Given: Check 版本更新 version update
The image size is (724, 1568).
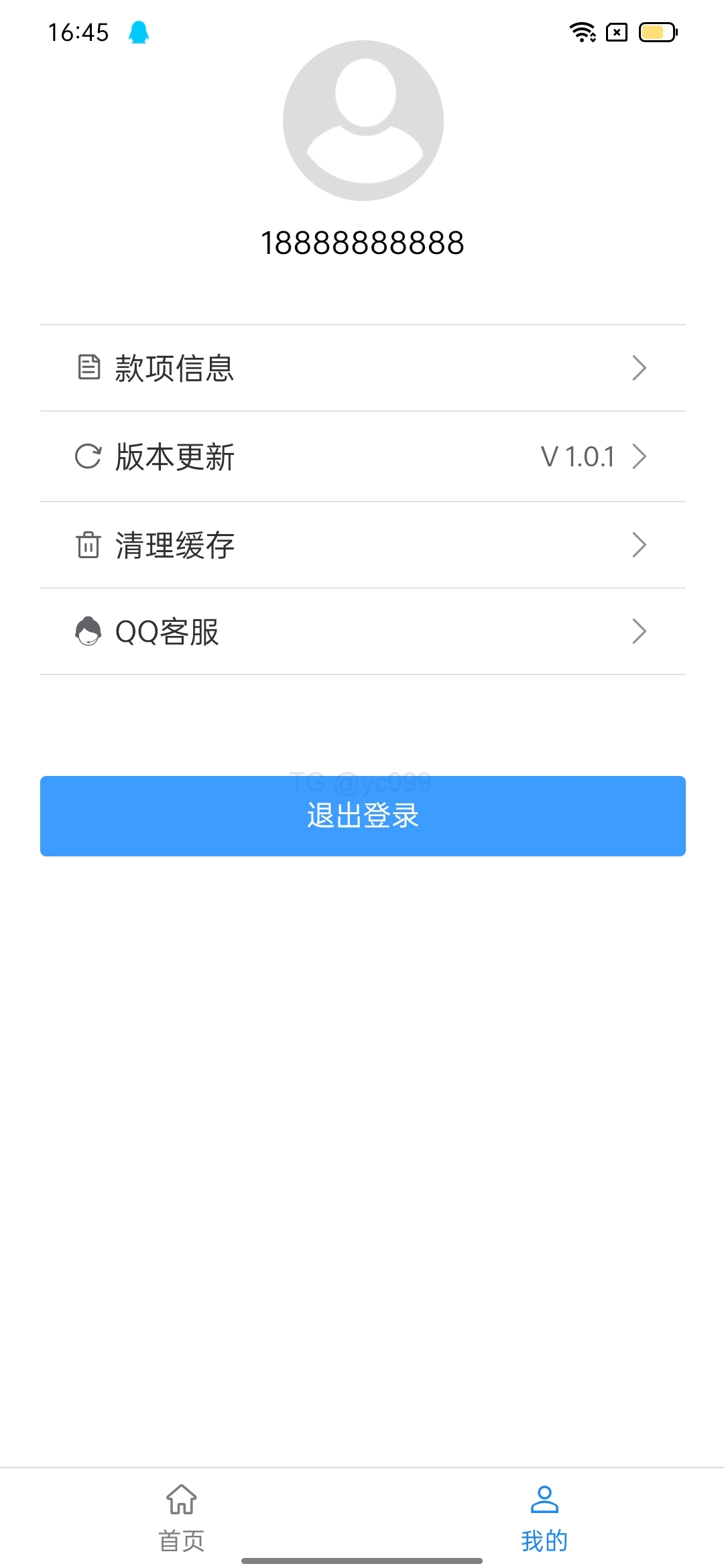Looking at the screenshot, I should (362, 456).
